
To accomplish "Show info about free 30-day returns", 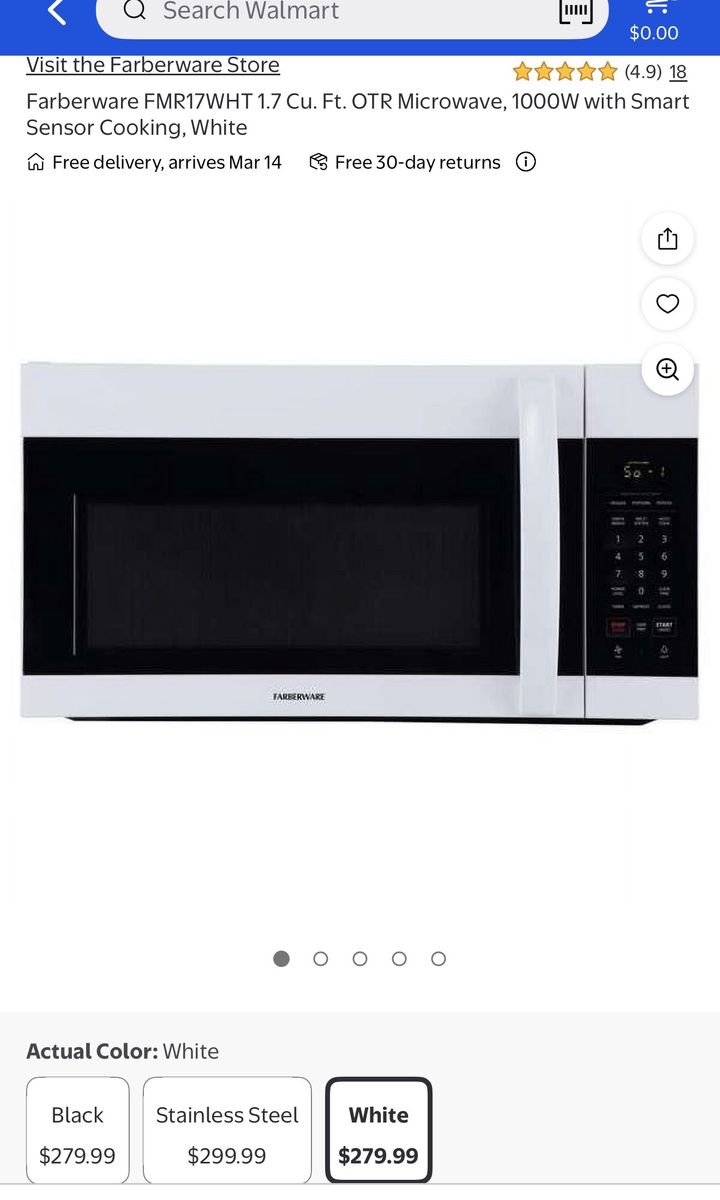I will 526,162.
